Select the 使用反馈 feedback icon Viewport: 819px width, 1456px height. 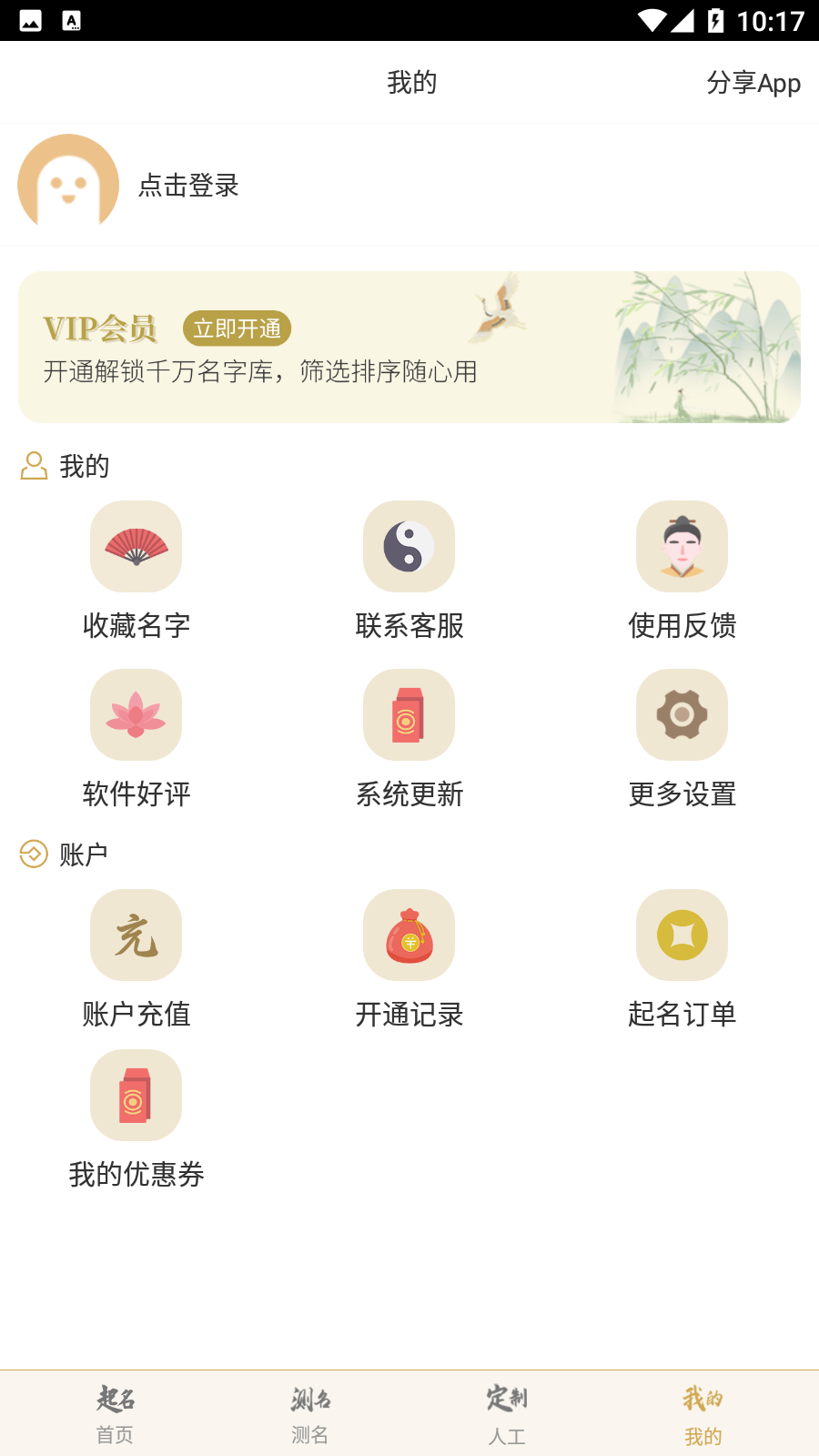point(682,546)
